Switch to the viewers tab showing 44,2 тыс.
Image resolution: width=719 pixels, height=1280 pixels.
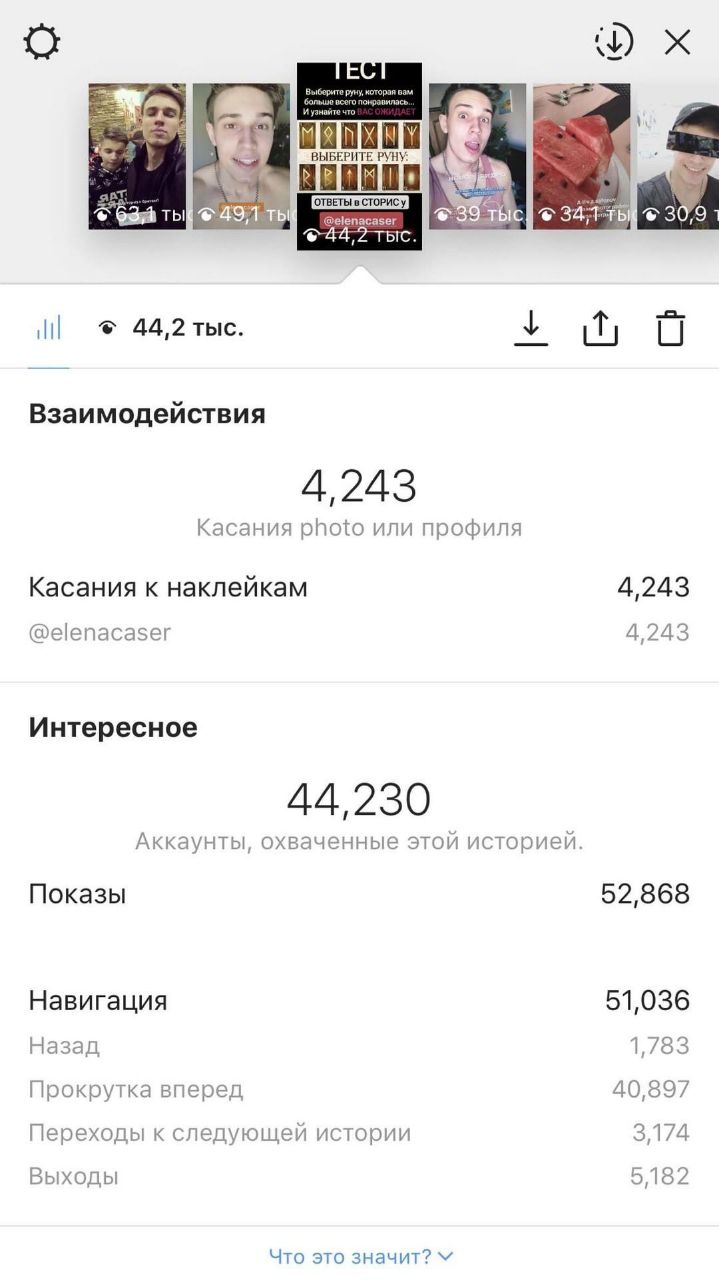click(x=171, y=328)
